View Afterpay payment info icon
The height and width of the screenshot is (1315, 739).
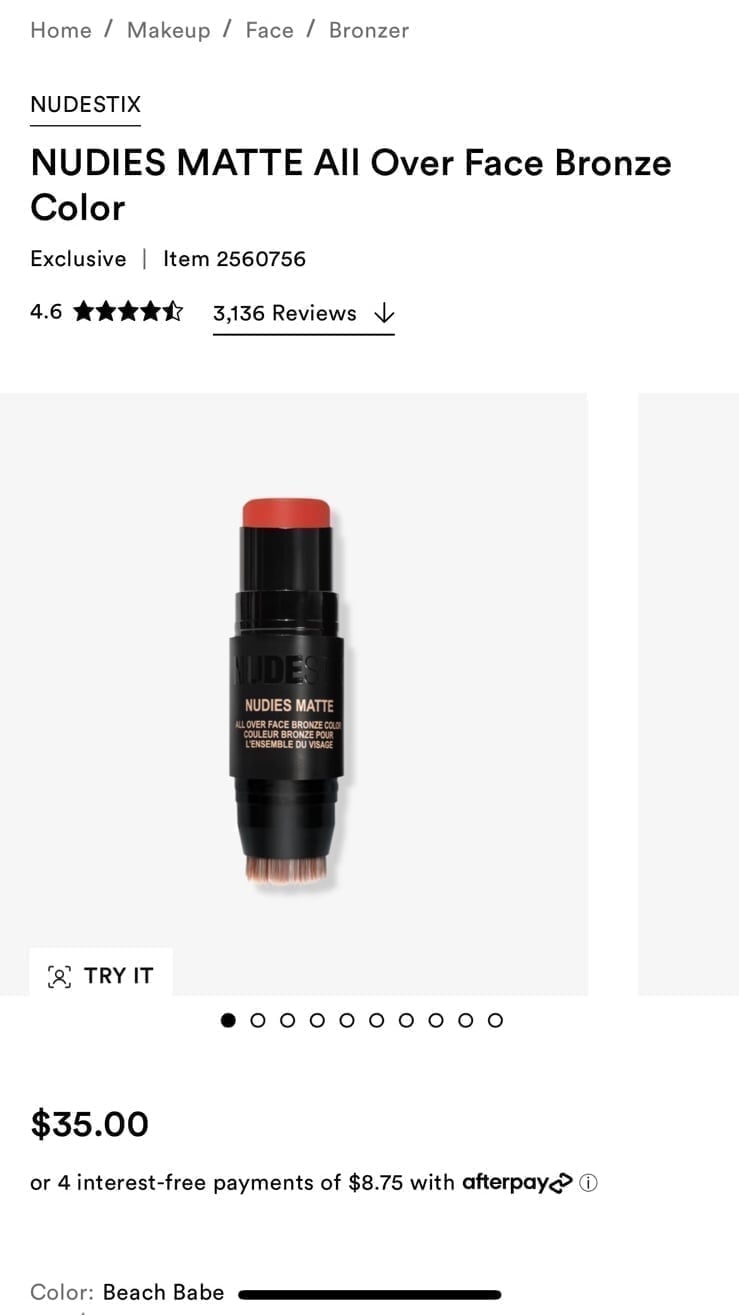pos(589,1183)
